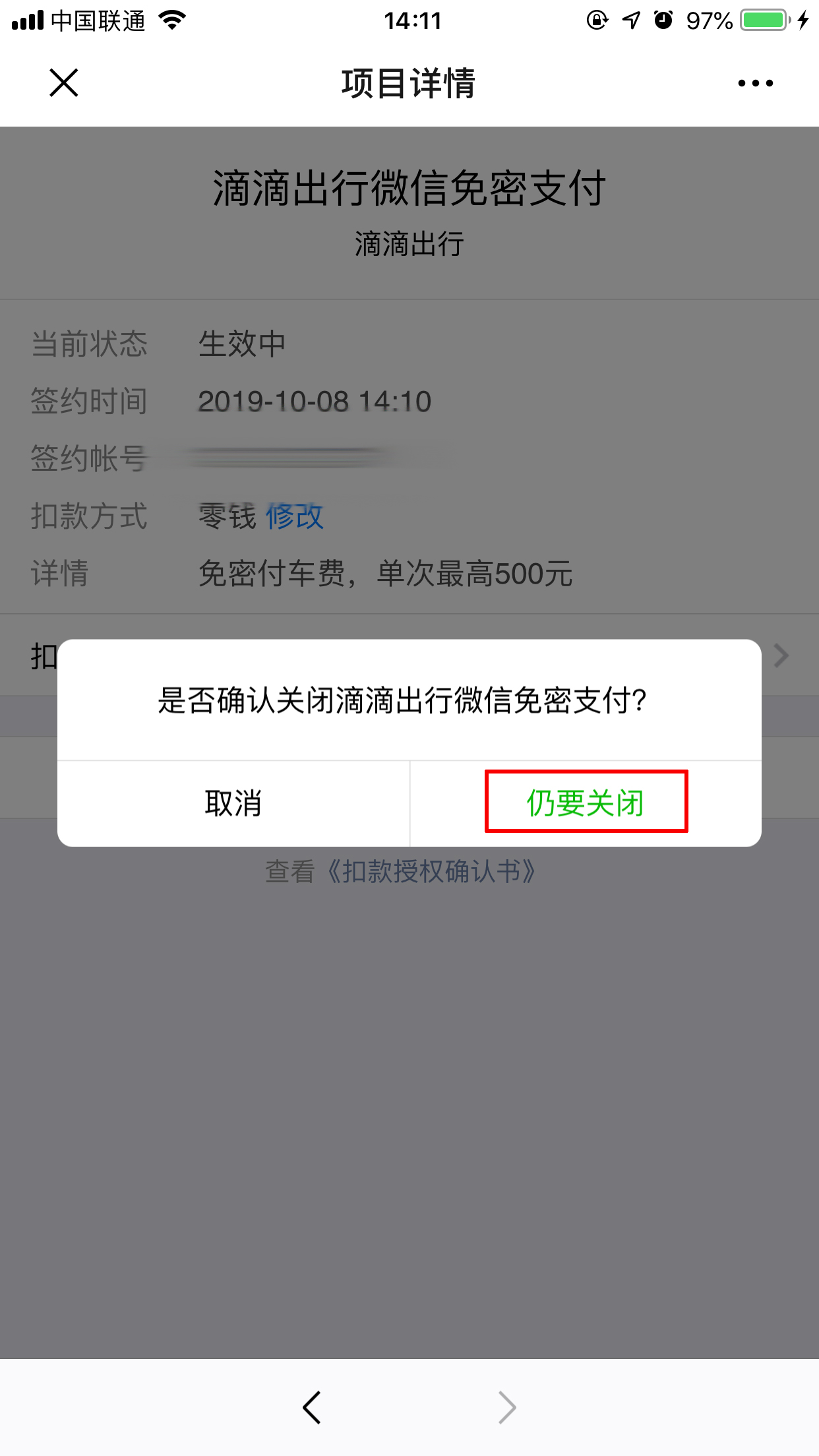This screenshot has height=1456, width=819.
Task: Tap the green battery level indicator
Action: tap(762, 20)
